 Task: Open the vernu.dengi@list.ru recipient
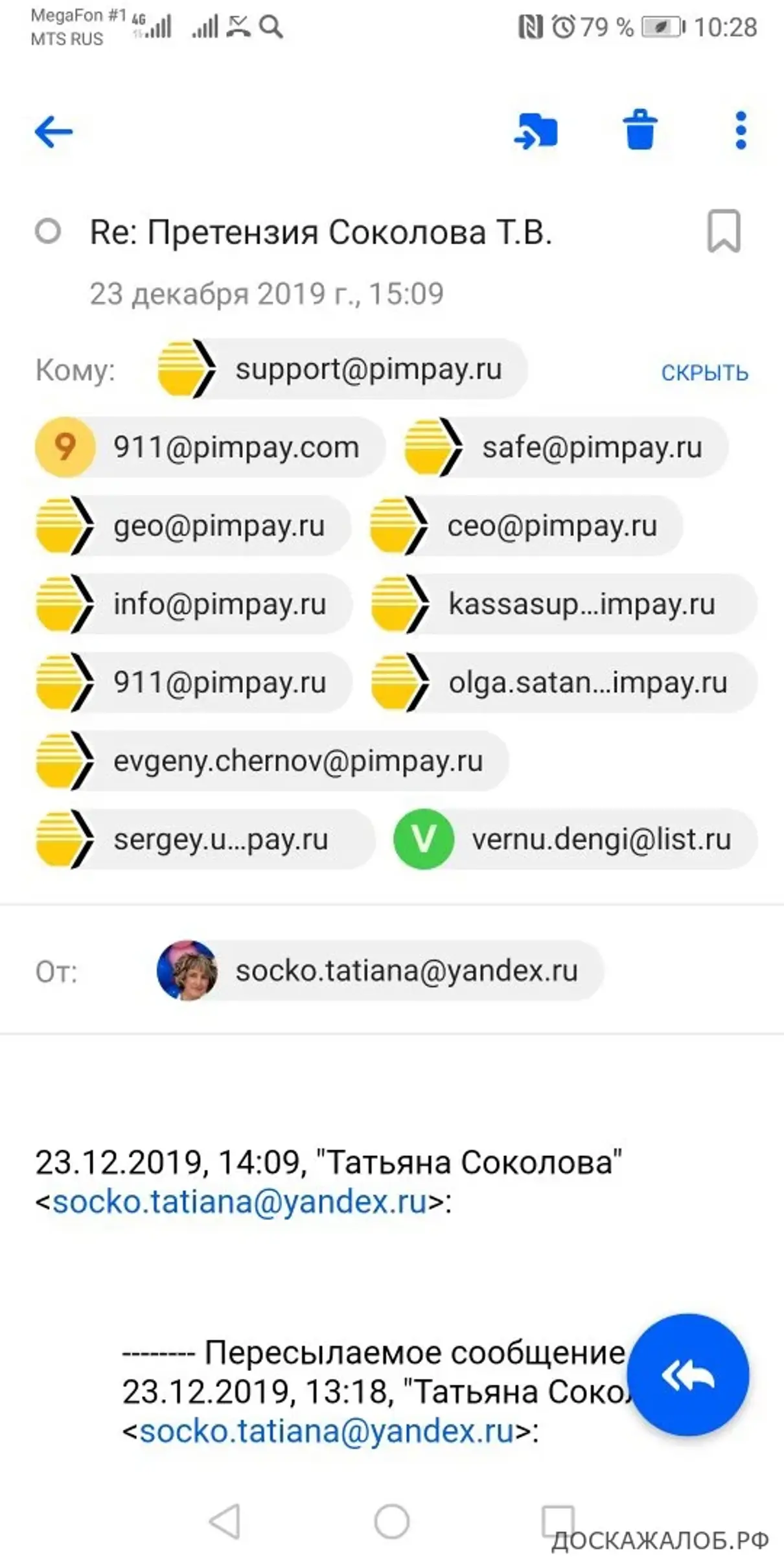coord(575,840)
